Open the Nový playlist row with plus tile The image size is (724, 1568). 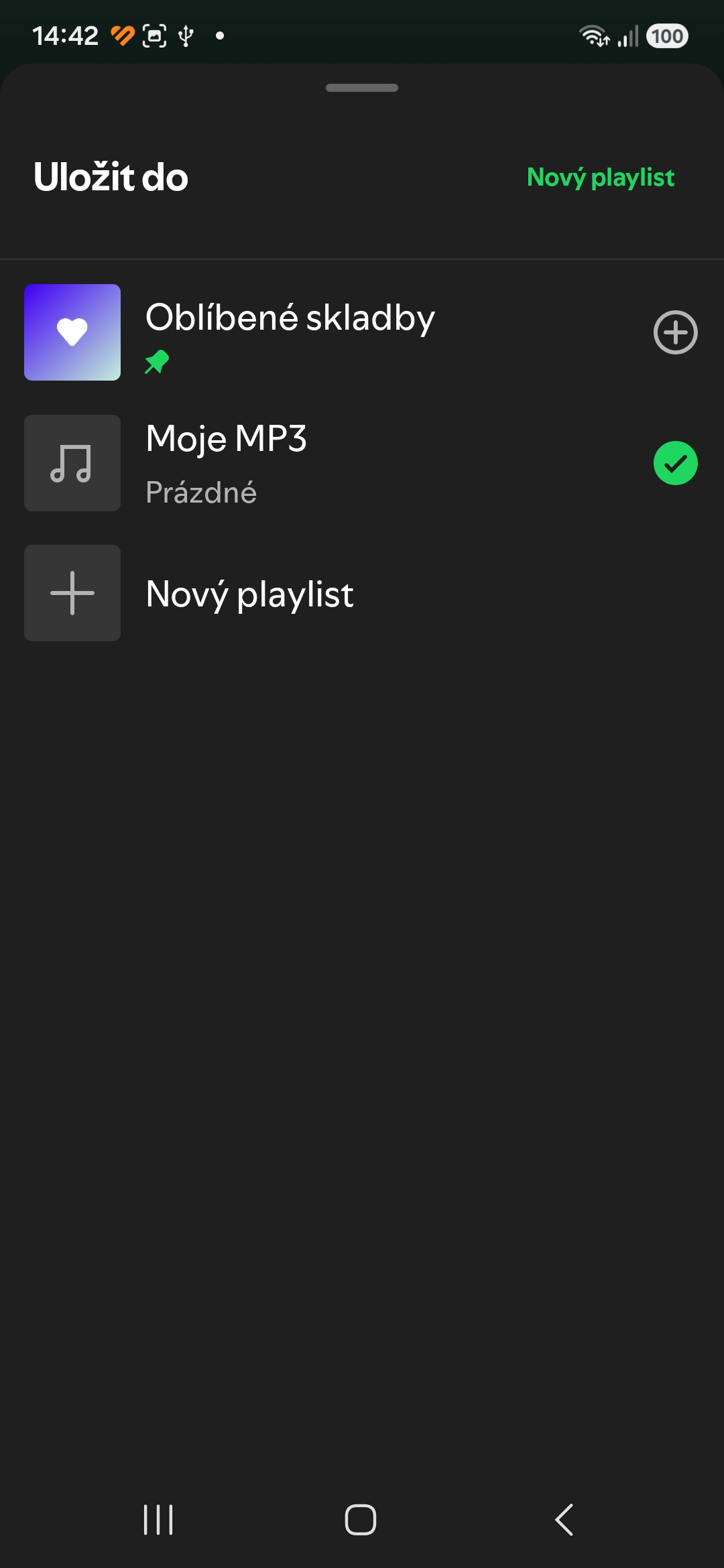click(362, 593)
